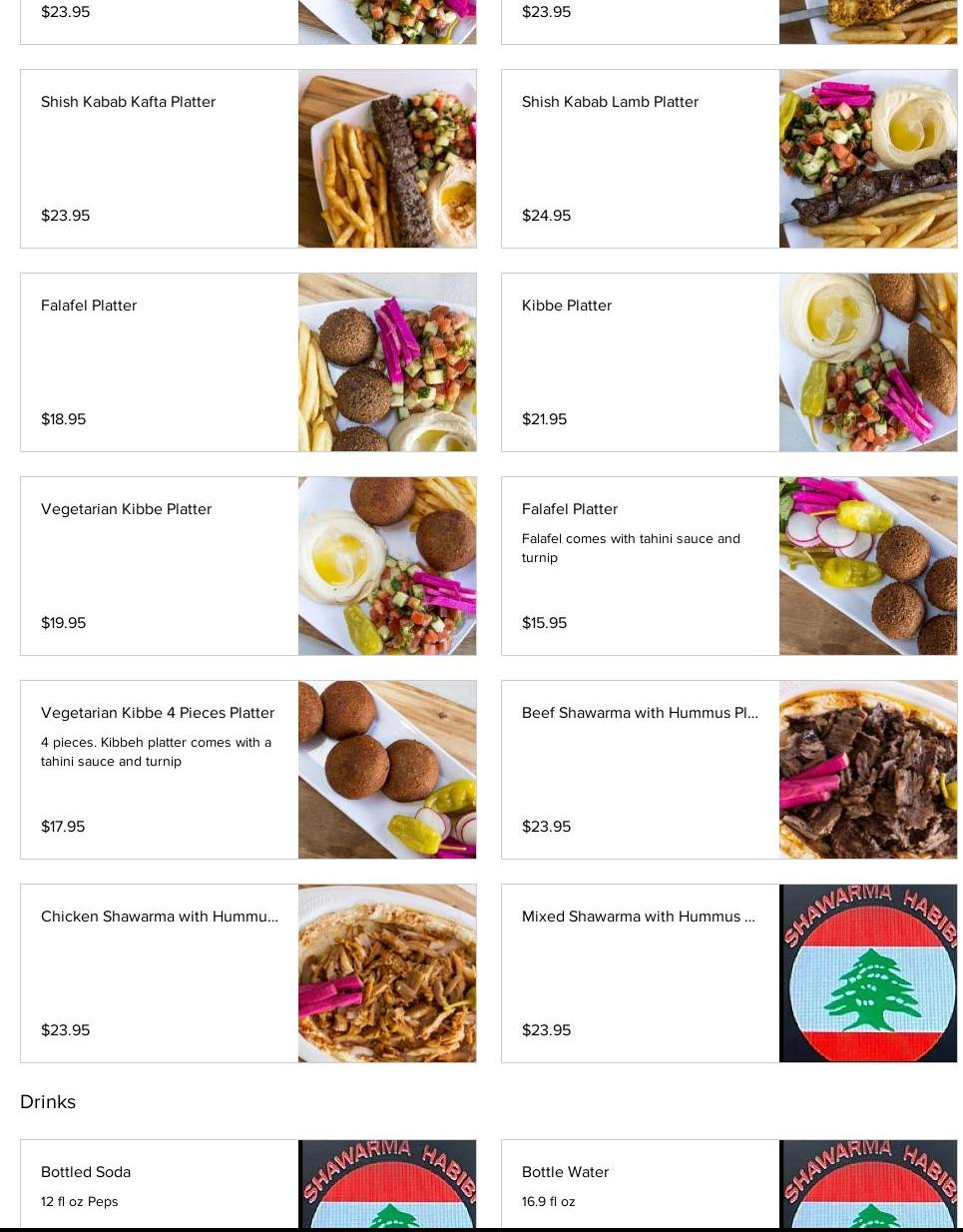Select the Beef Shawarma with Hummus platter
This screenshot has height=1232, width=963.
click(x=728, y=770)
